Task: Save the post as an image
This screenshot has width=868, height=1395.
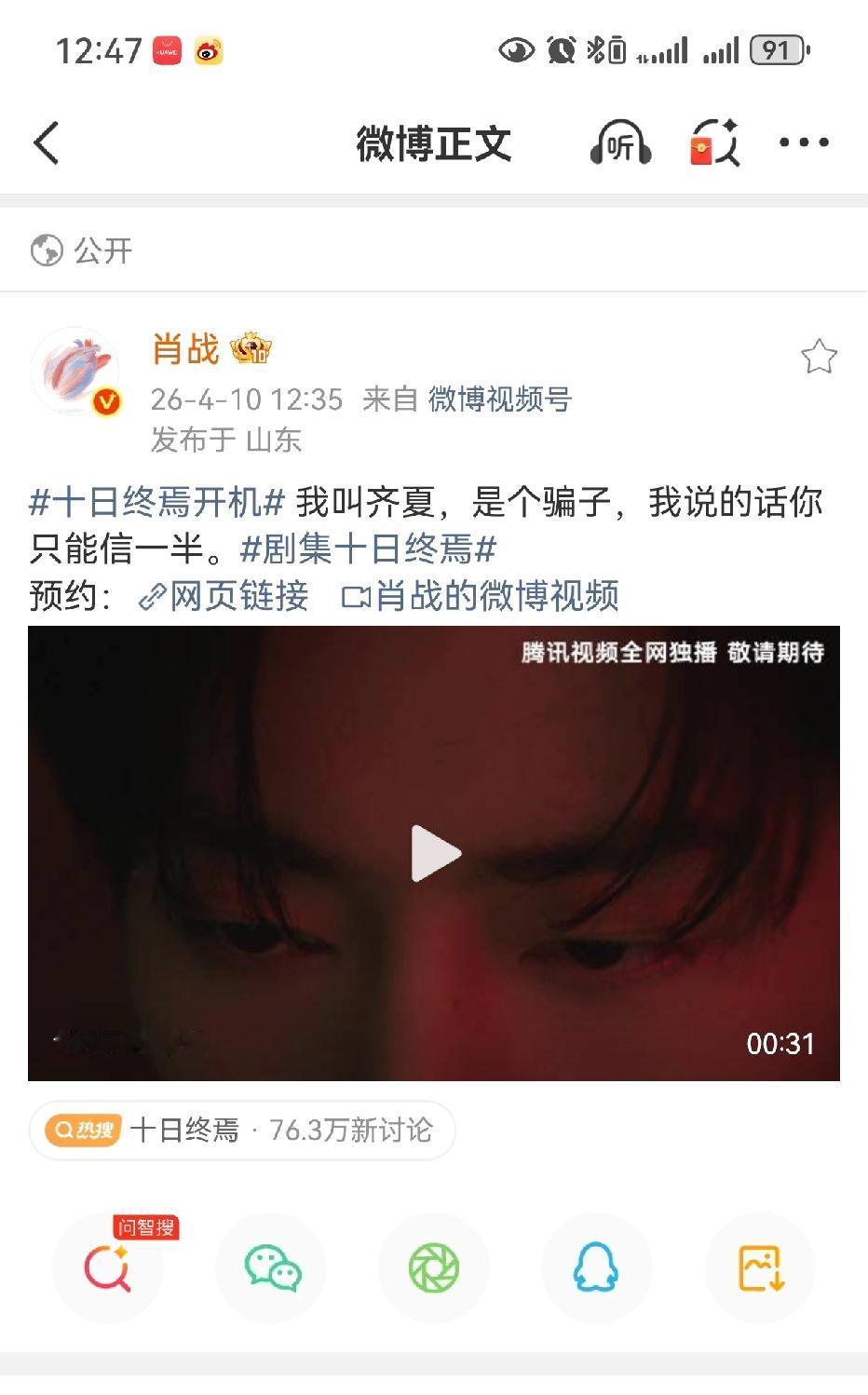Action: [x=760, y=1267]
